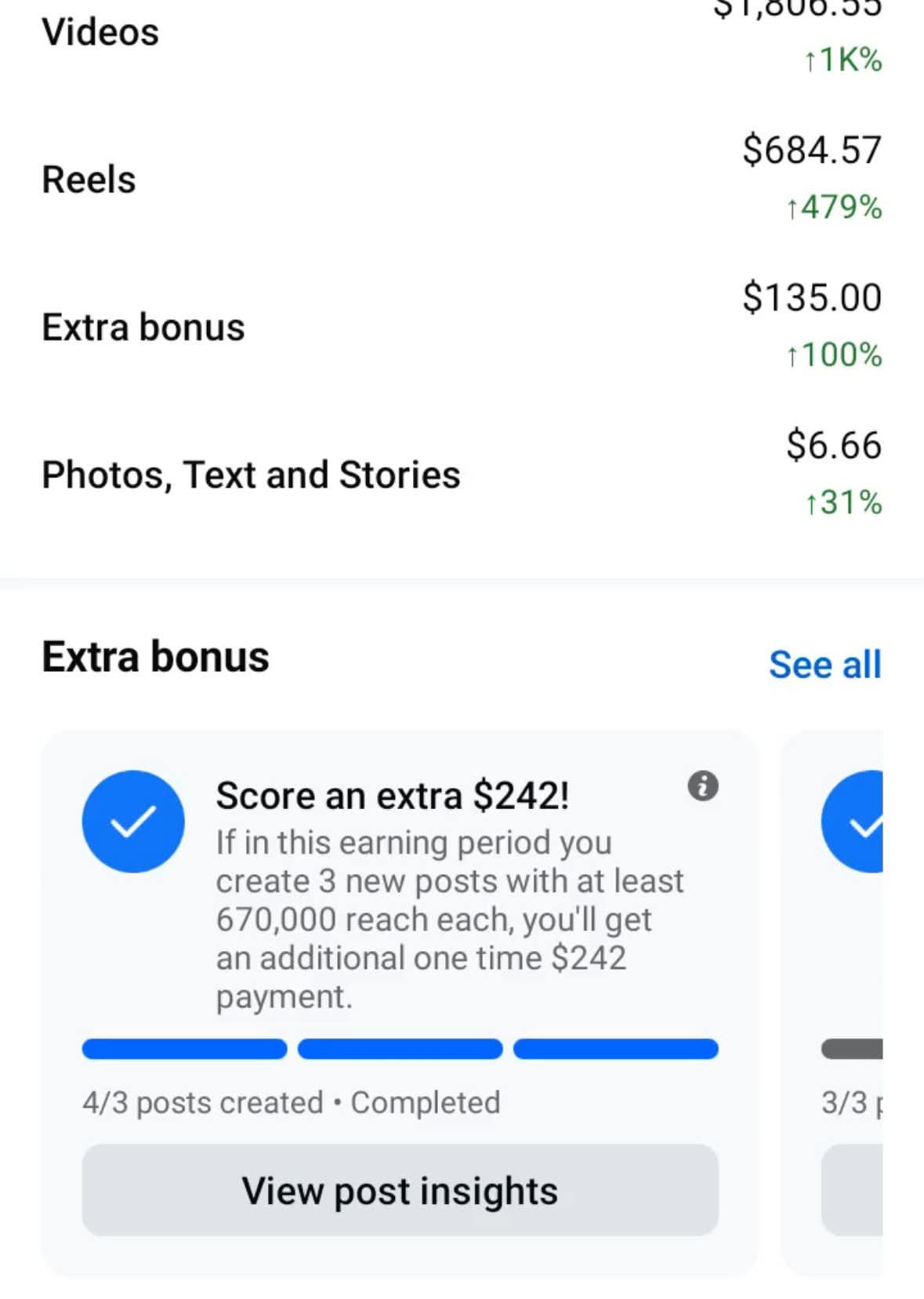Click View post insights button
924x1299 pixels.
pyautogui.click(x=400, y=1191)
